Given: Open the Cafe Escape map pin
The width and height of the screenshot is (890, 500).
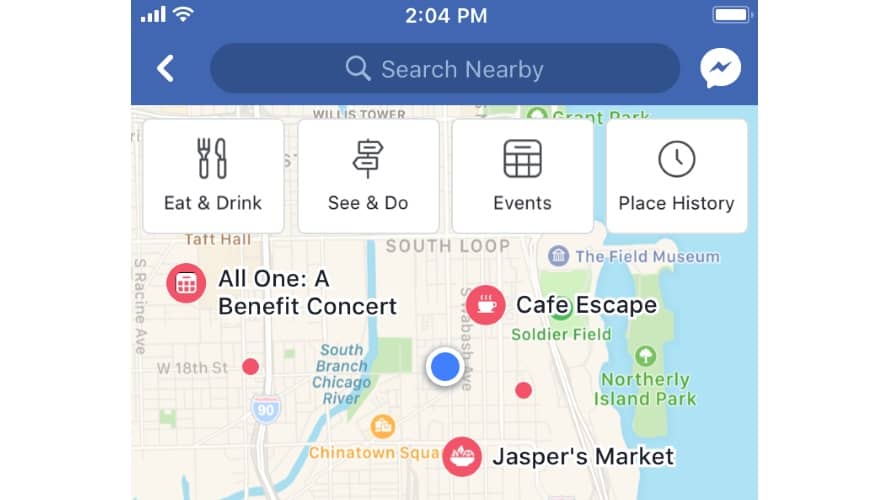Looking at the screenshot, I should (x=486, y=304).
